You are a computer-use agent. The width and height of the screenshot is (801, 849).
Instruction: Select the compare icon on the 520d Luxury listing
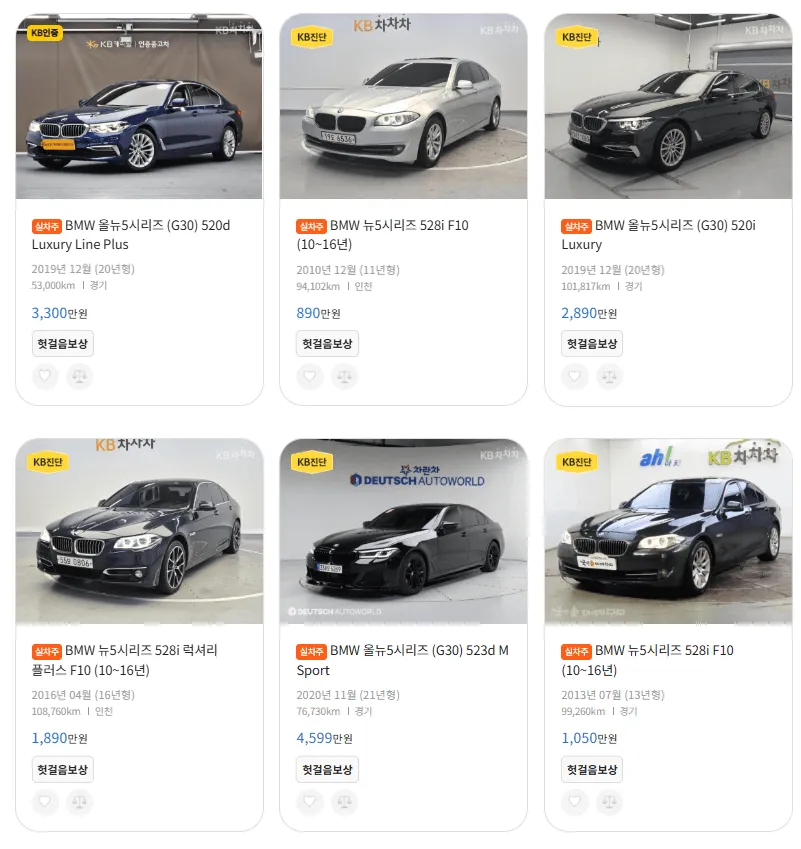coord(78,376)
